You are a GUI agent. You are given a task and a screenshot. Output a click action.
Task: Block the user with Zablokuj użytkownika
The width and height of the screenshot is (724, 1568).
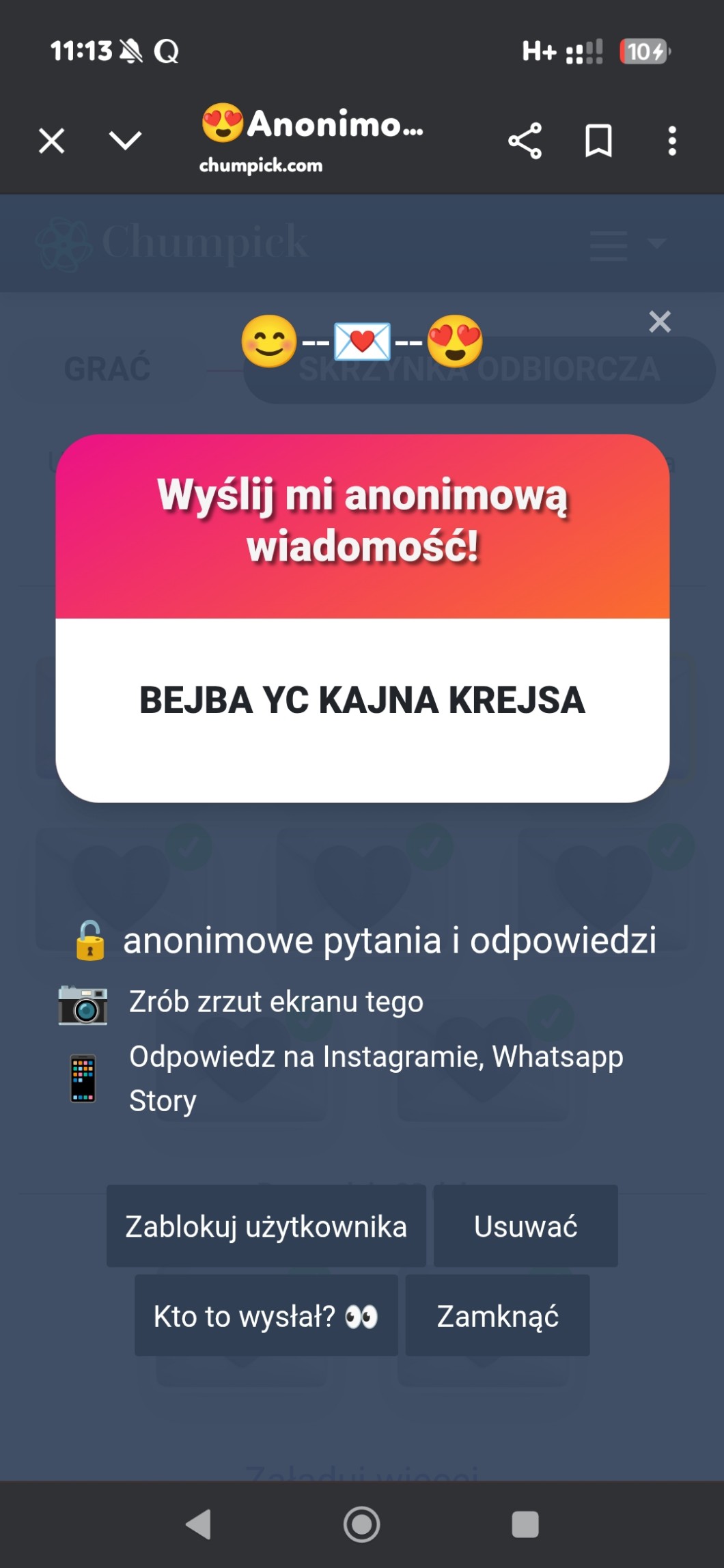click(x=266, y=1226)
